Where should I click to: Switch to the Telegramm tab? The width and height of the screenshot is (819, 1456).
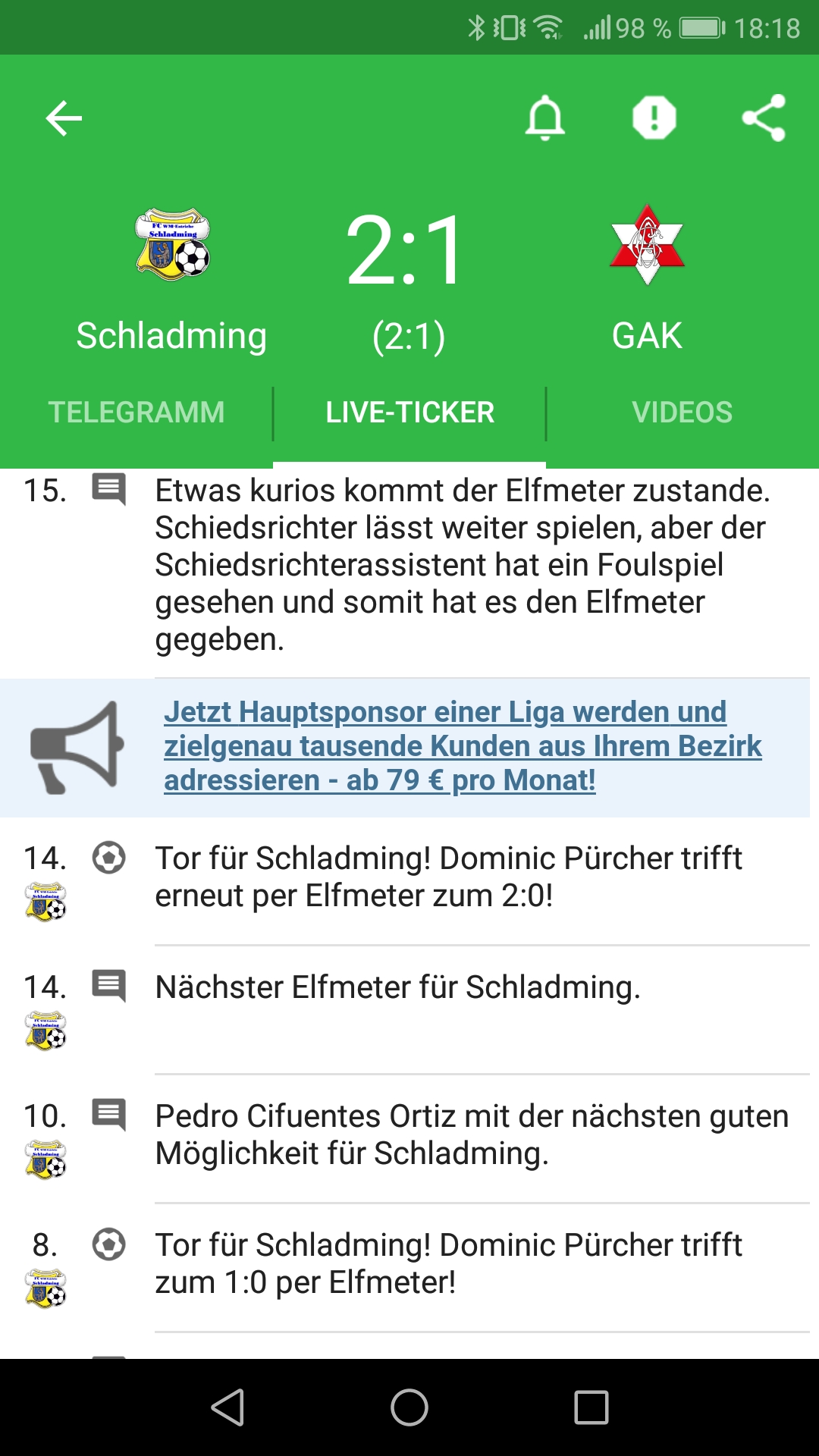tap(136, 413)
